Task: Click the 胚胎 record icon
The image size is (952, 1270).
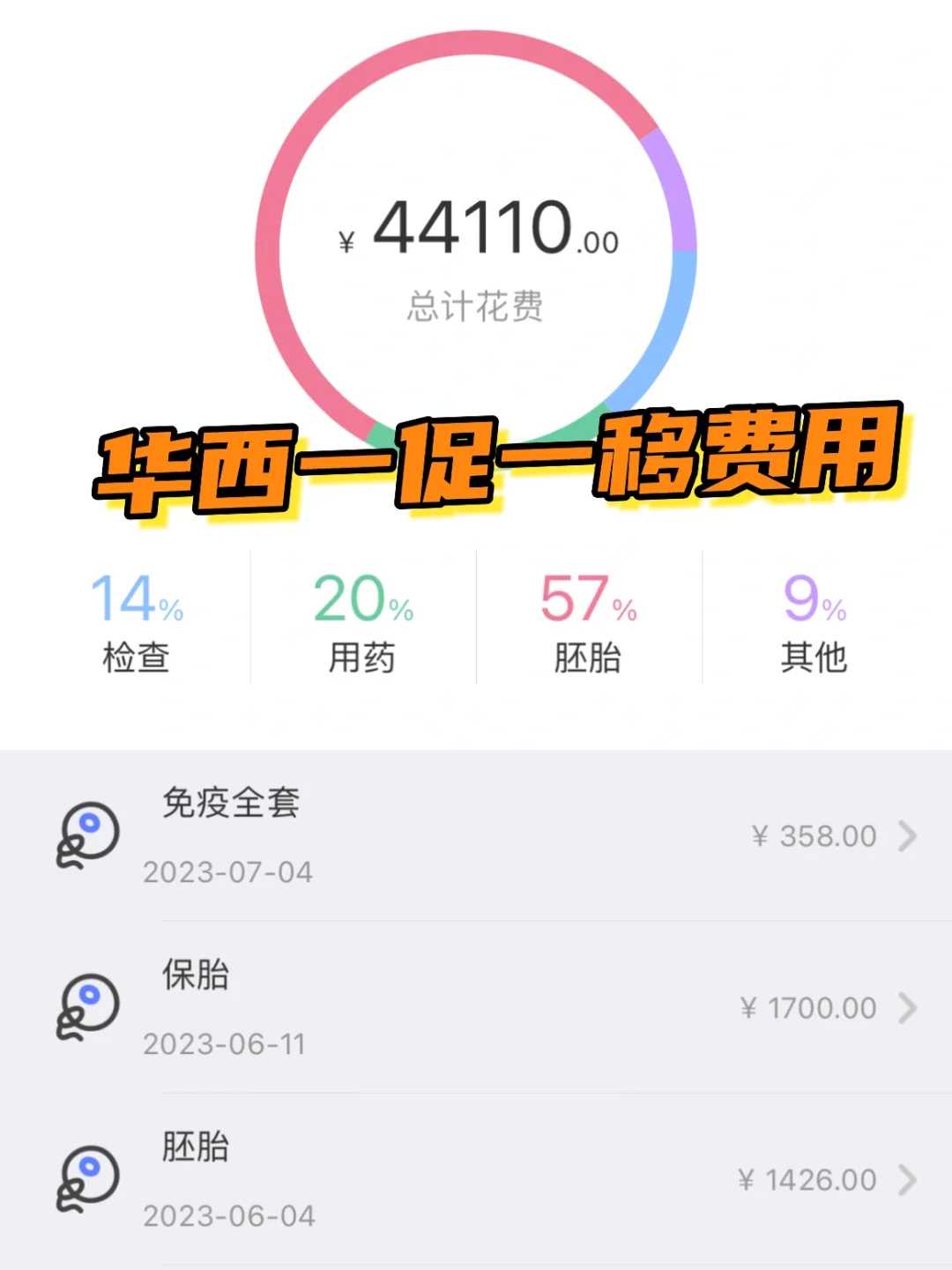Action: click(88, 1178)
